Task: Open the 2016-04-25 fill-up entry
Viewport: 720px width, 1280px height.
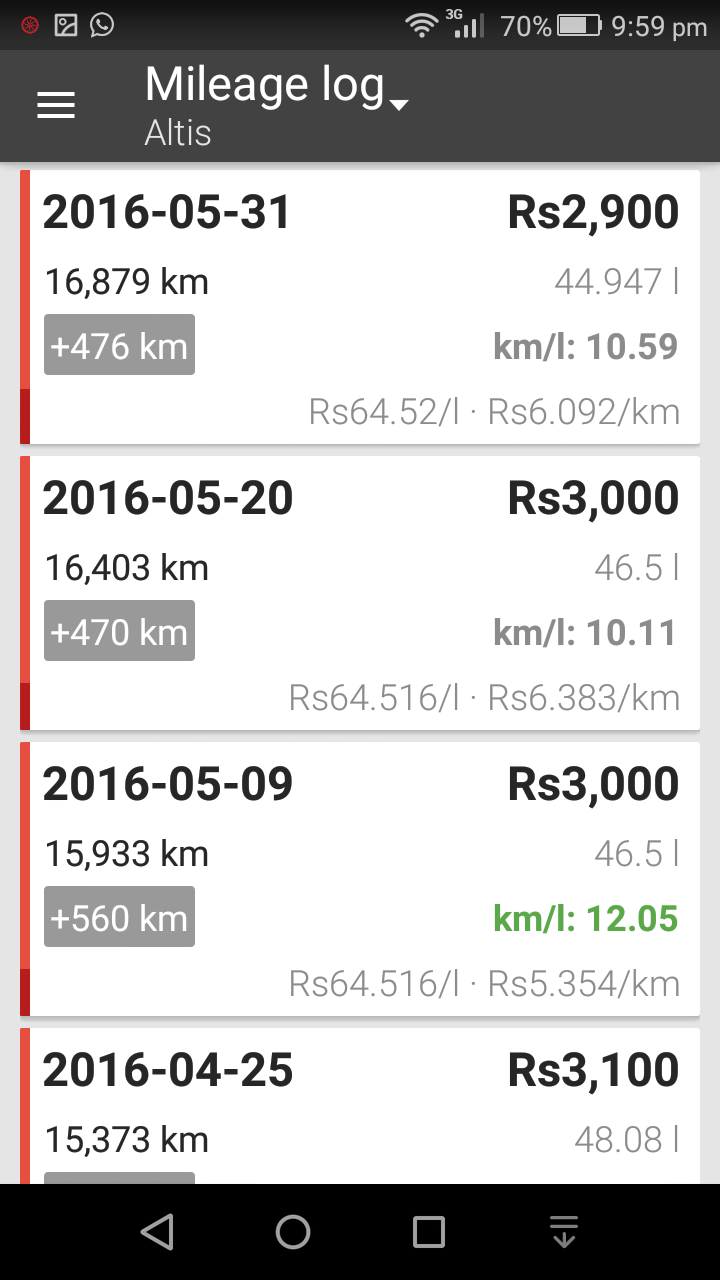Action: click(x=360, y=1106)
